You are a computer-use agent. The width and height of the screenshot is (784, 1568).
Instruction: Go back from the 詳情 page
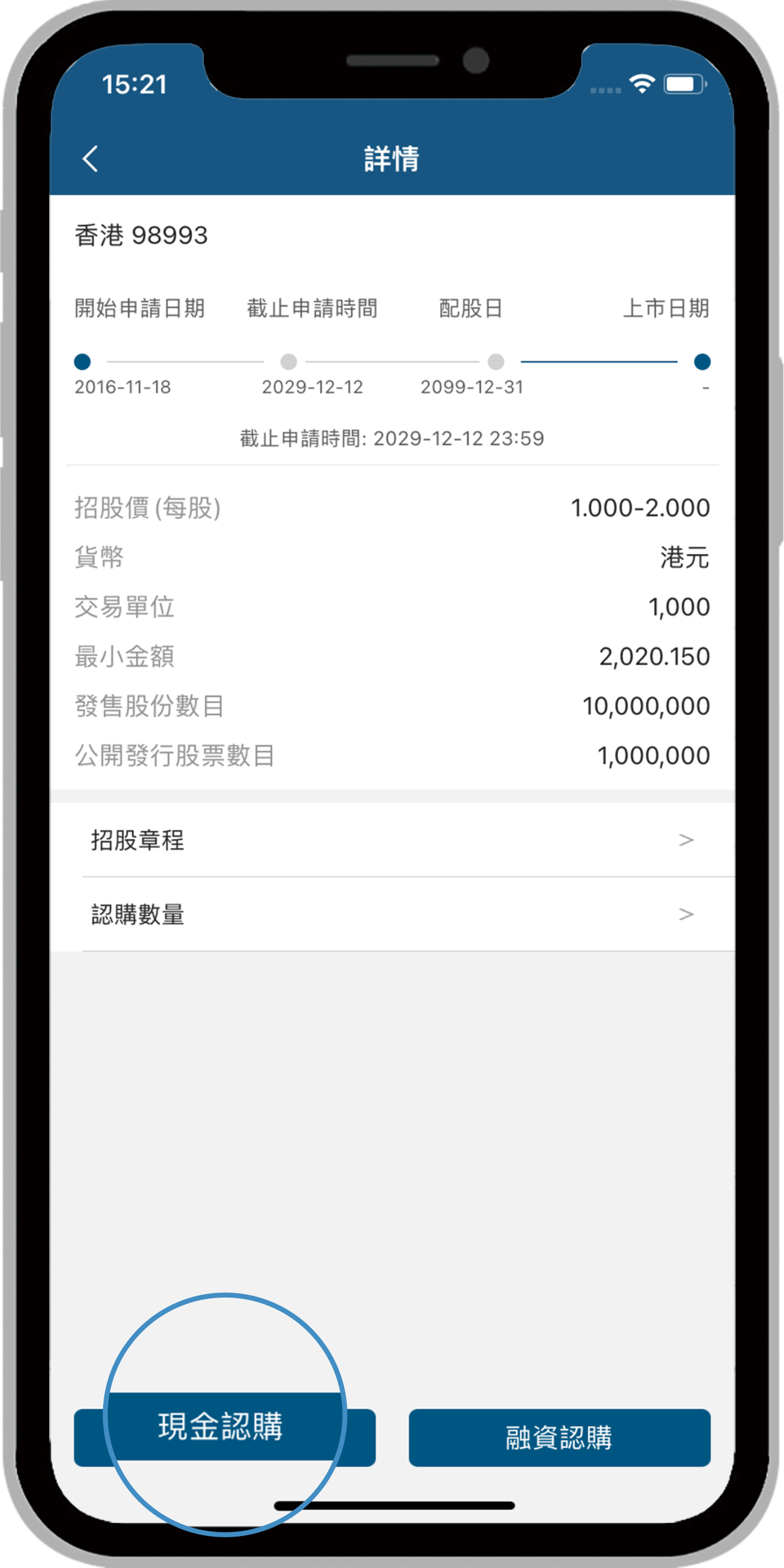click(90, 159)
